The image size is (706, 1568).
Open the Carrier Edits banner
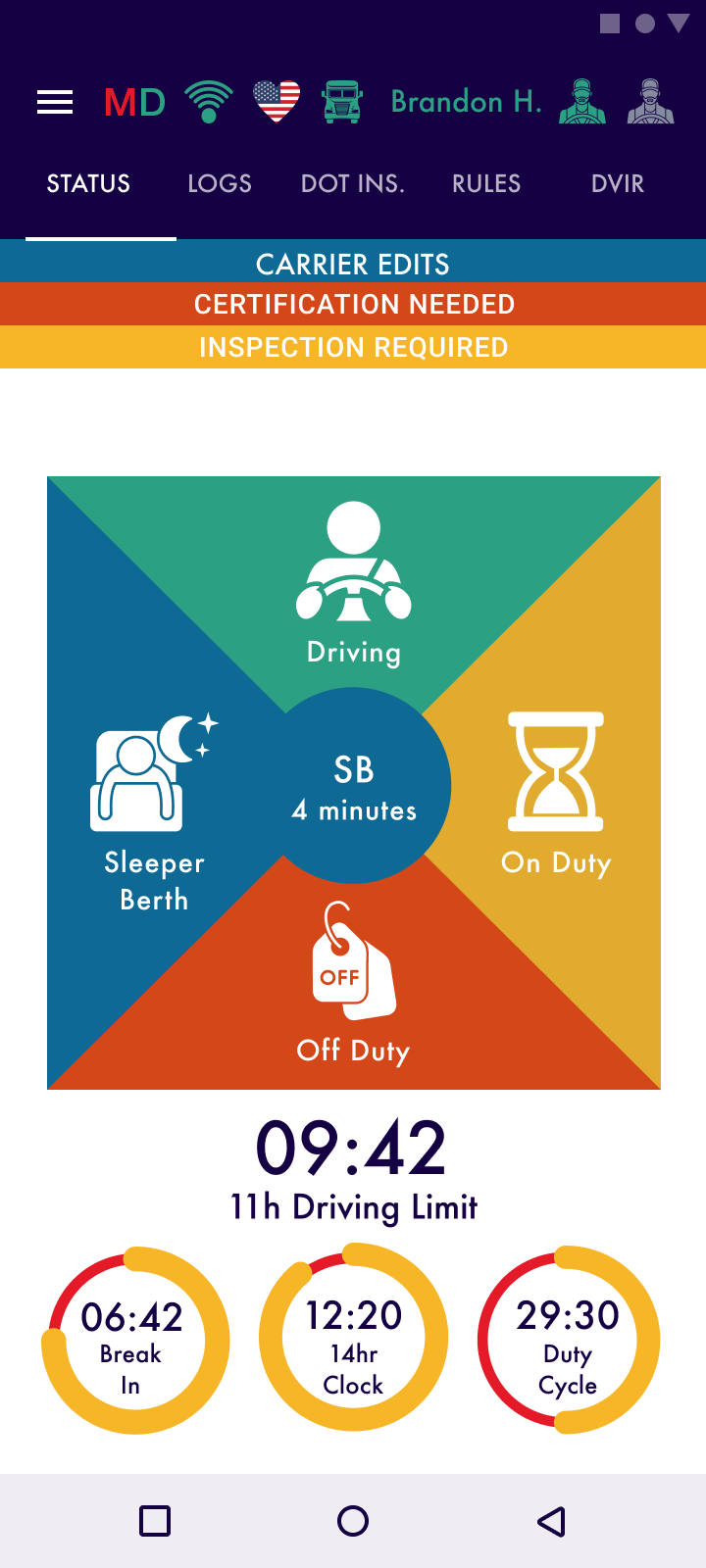pos(353,264)
